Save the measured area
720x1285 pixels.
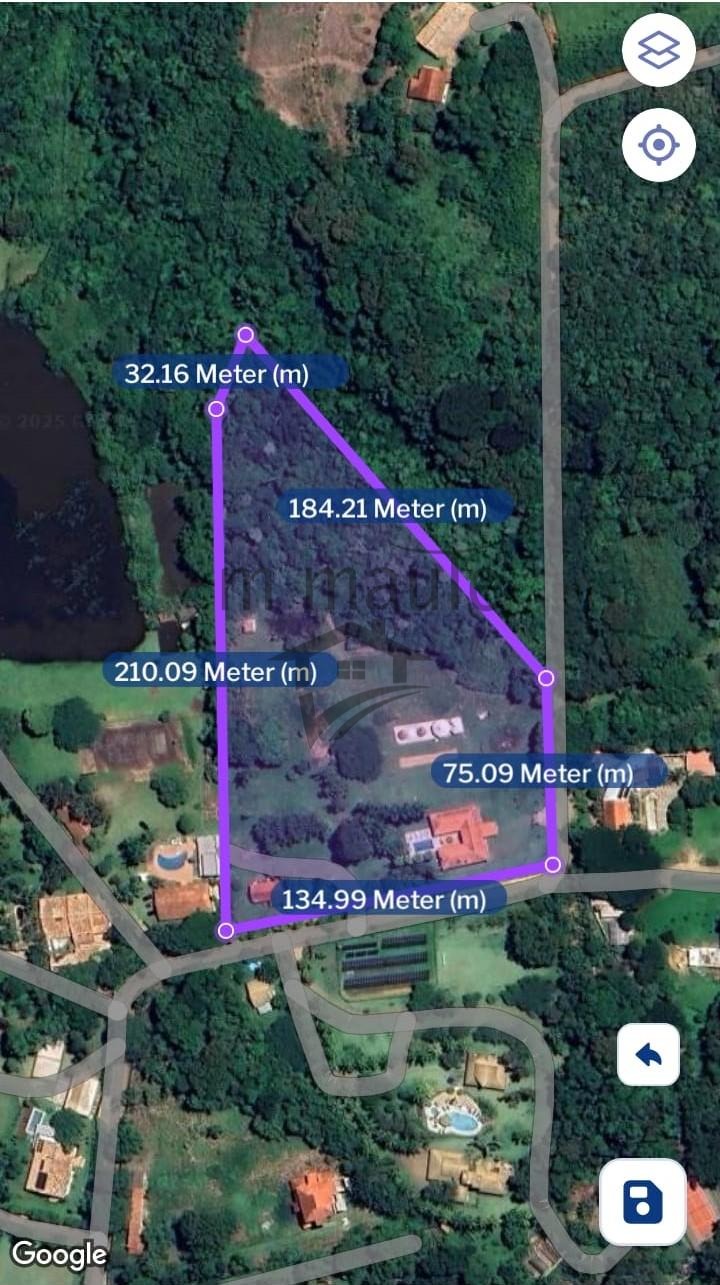642,1201
